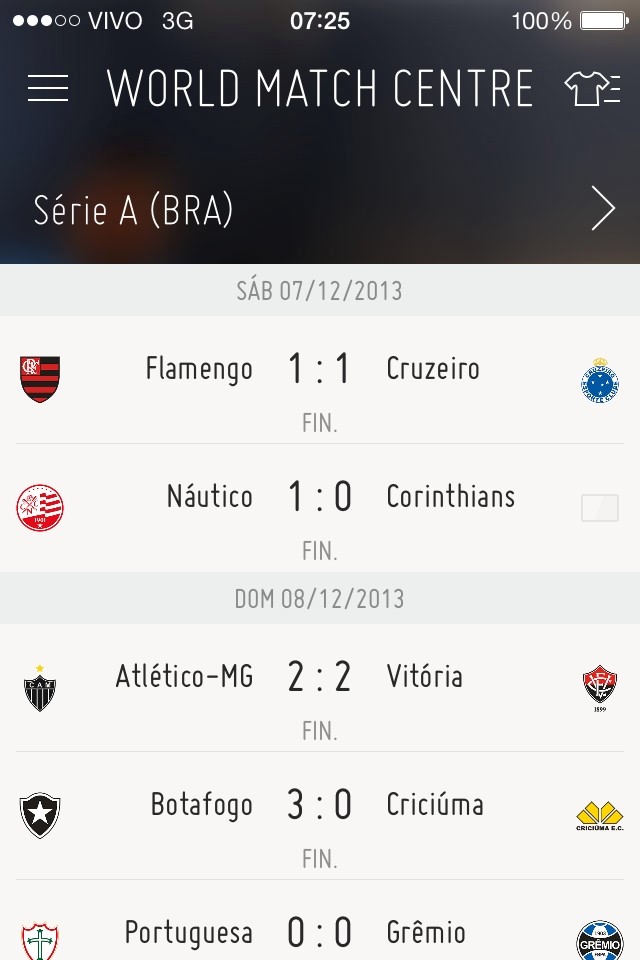Image resolution: width=640 pixels, height=960 pixels.
Task: Open the team shirt list icon
Action: pyautogui.click(x=592, y=88)
